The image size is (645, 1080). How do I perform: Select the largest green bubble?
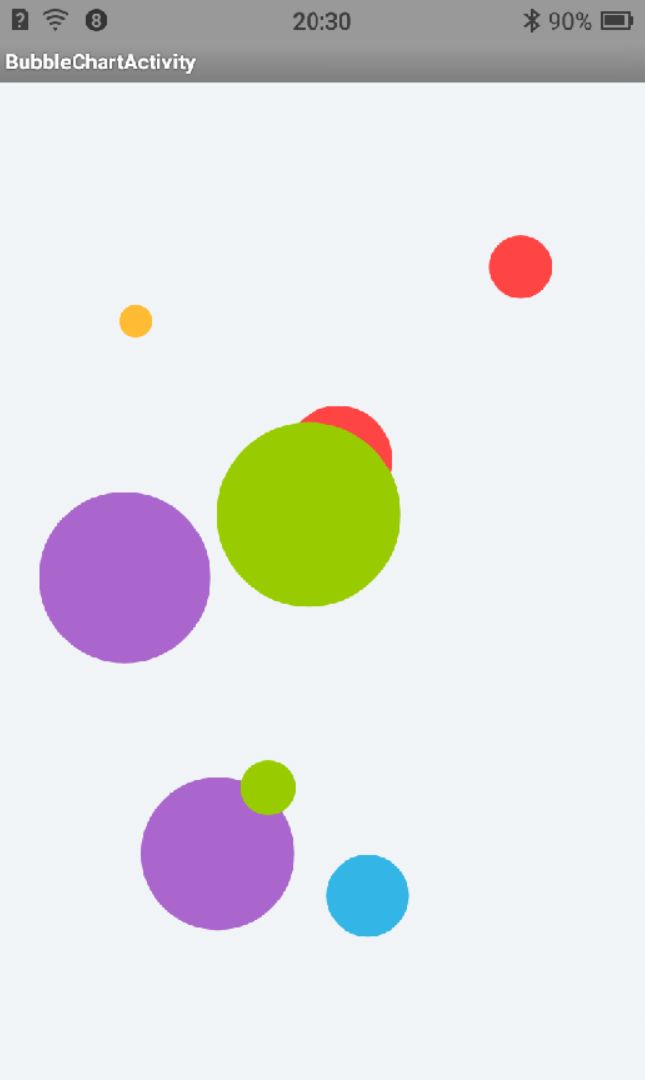(x=308, y=515)
